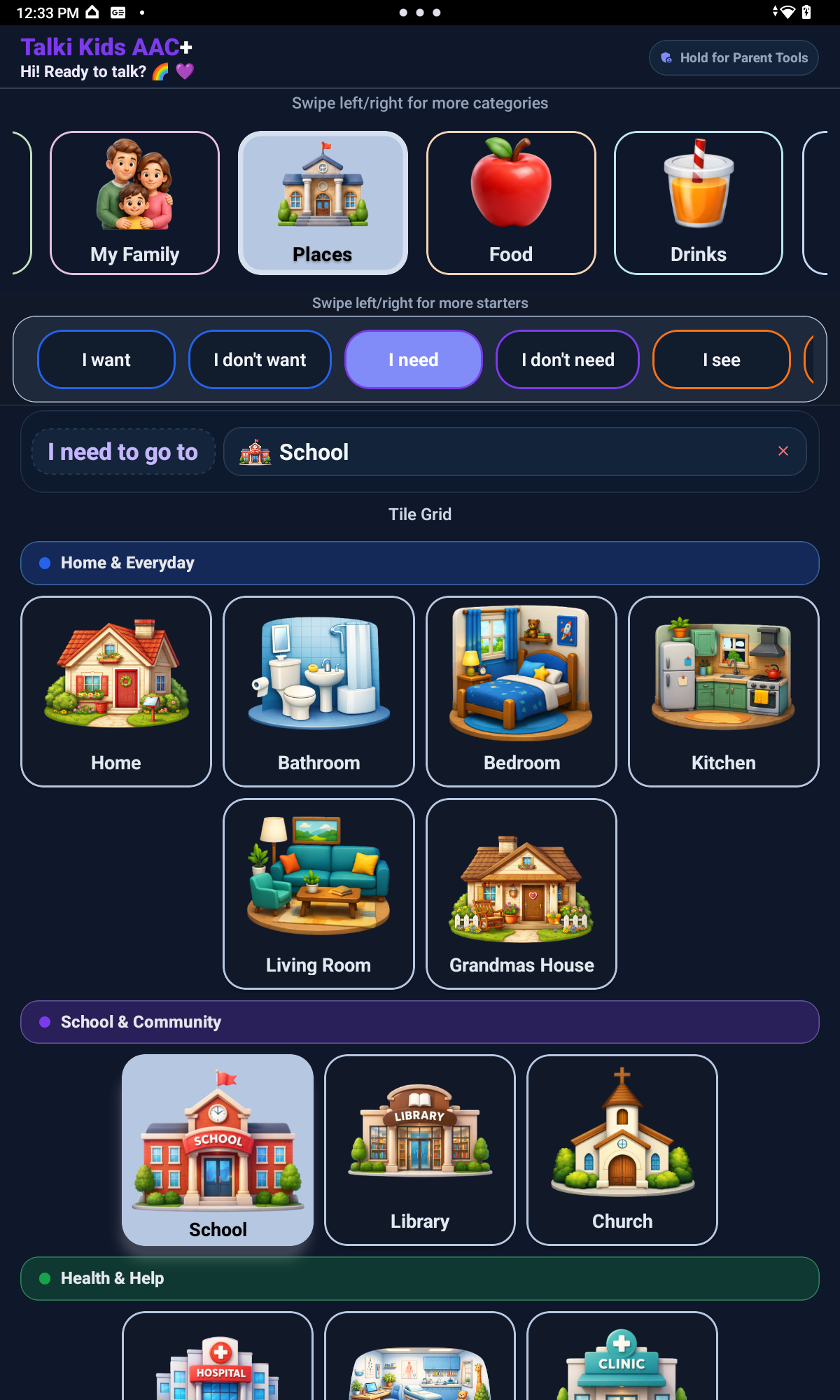Choose the Clinic tile

coord(622,1356)
